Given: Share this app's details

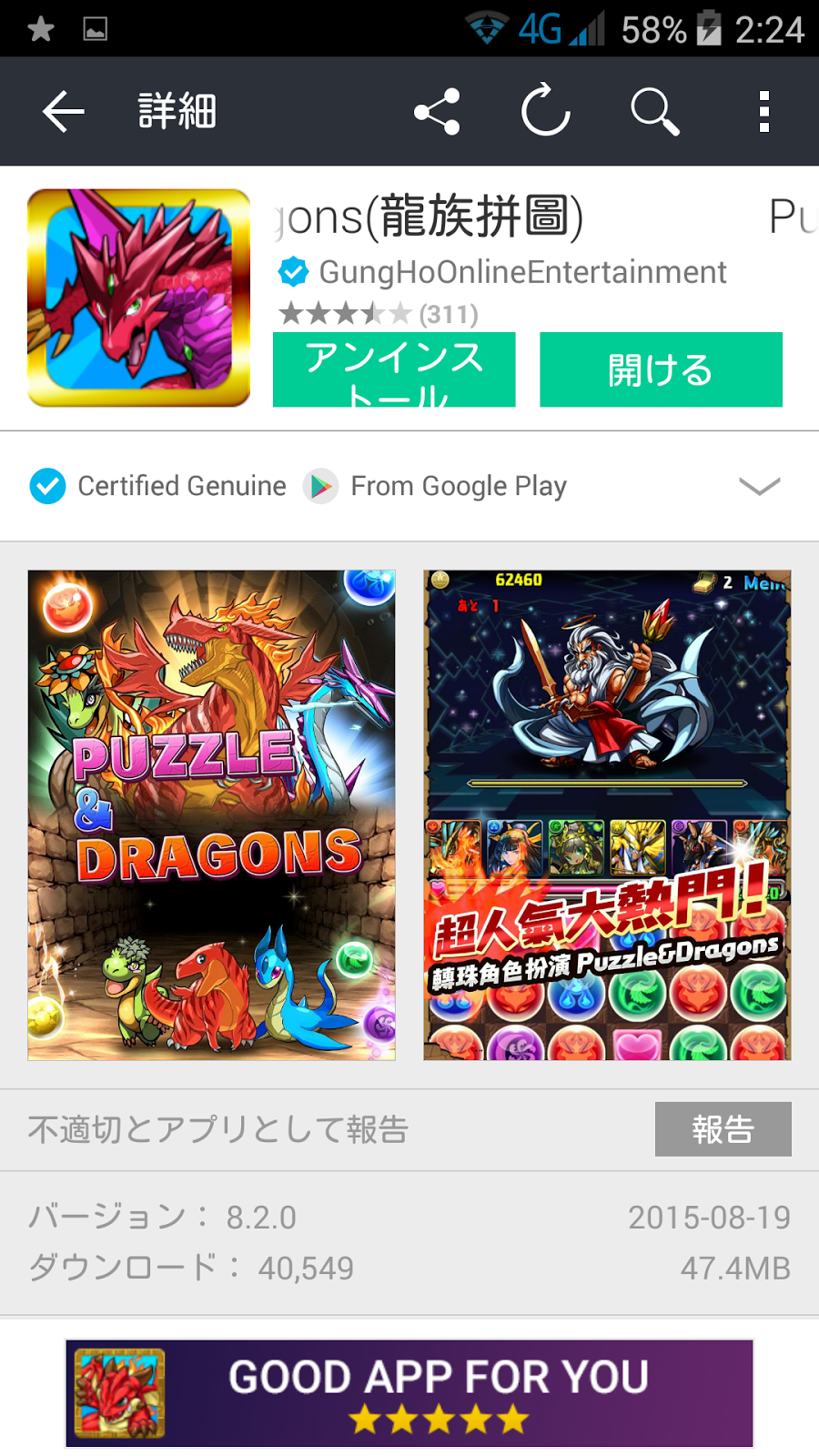Looking at the screenshot, I should (437, 112).
